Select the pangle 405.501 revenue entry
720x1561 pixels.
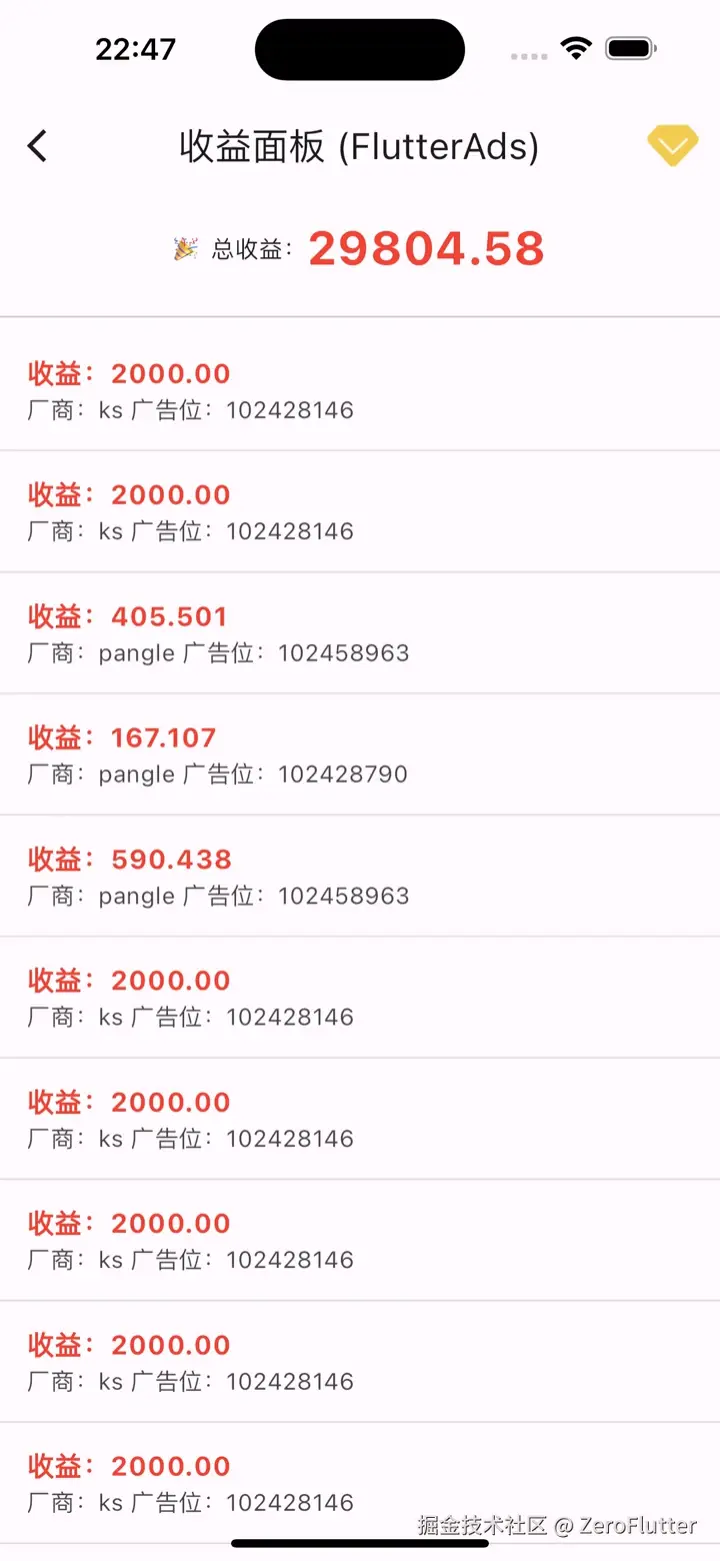pyautogui.click(x=360, y=633)
